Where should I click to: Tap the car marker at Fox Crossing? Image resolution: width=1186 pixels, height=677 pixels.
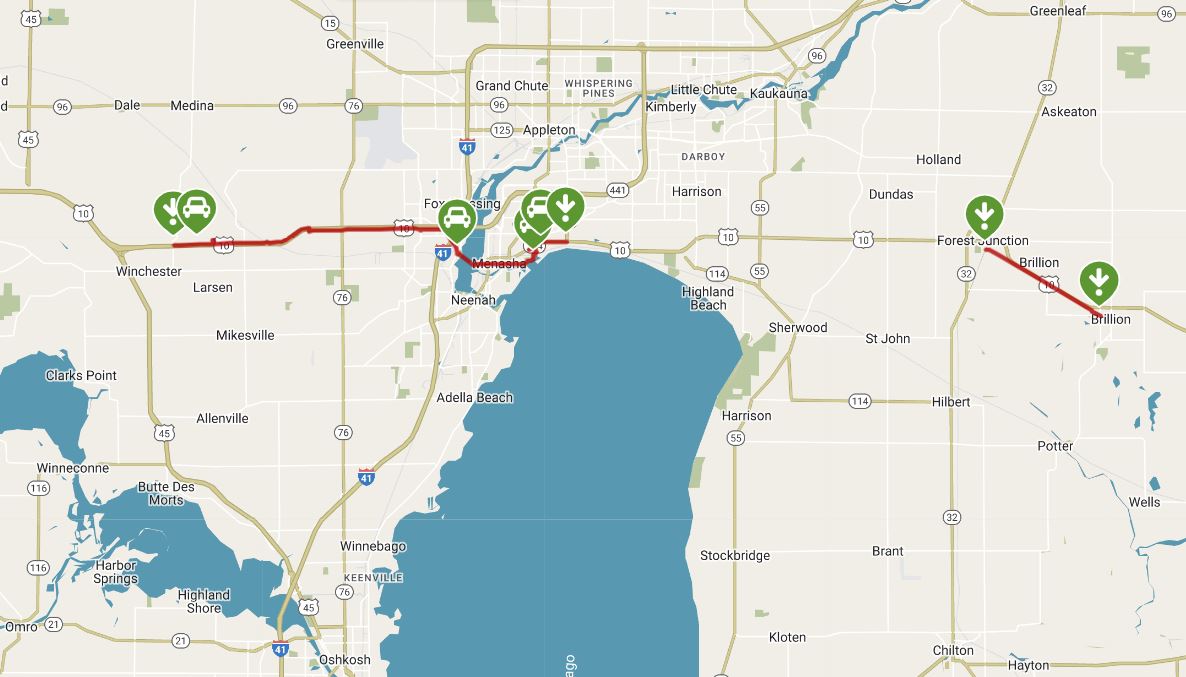coord(456,217)
